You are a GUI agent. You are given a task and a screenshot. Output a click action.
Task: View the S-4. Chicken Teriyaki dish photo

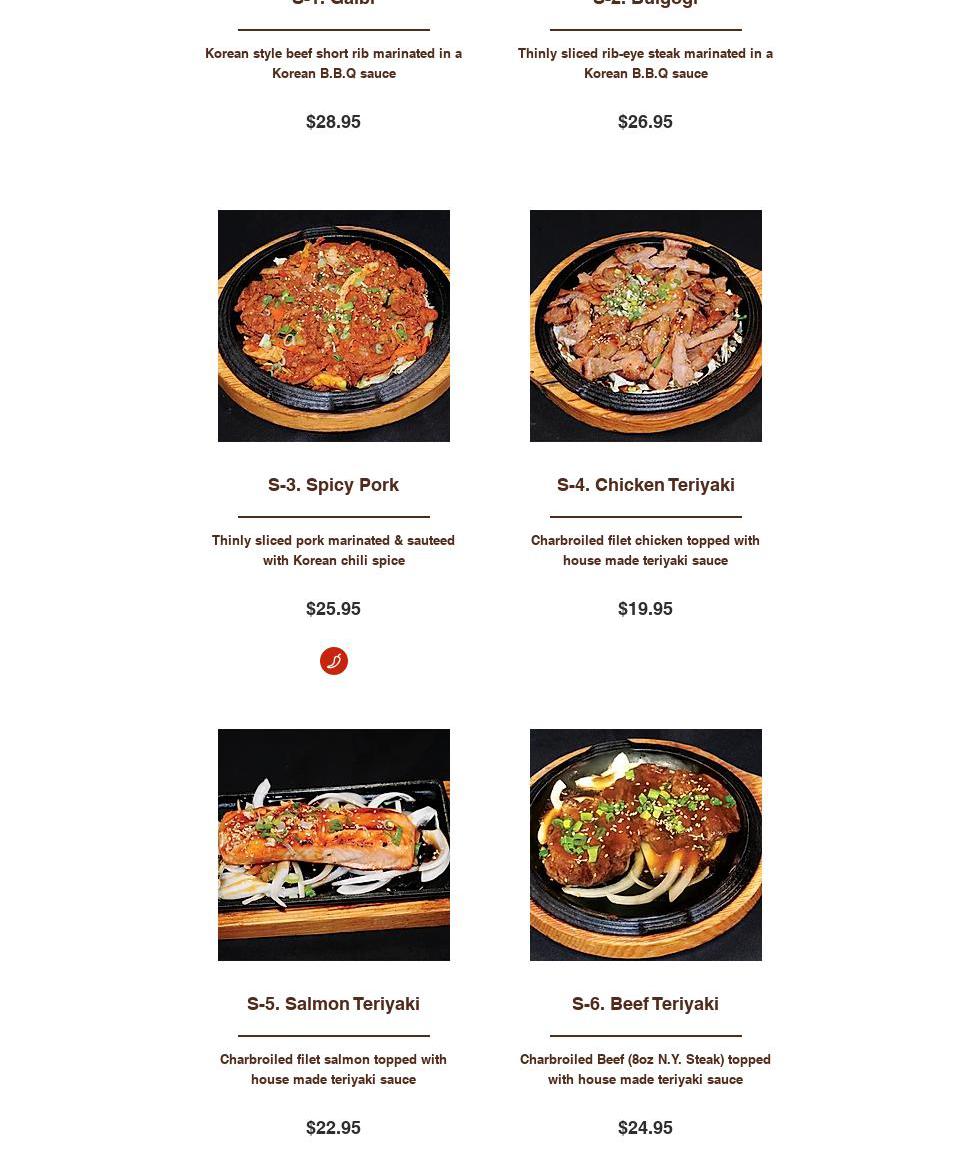(646, 326)
